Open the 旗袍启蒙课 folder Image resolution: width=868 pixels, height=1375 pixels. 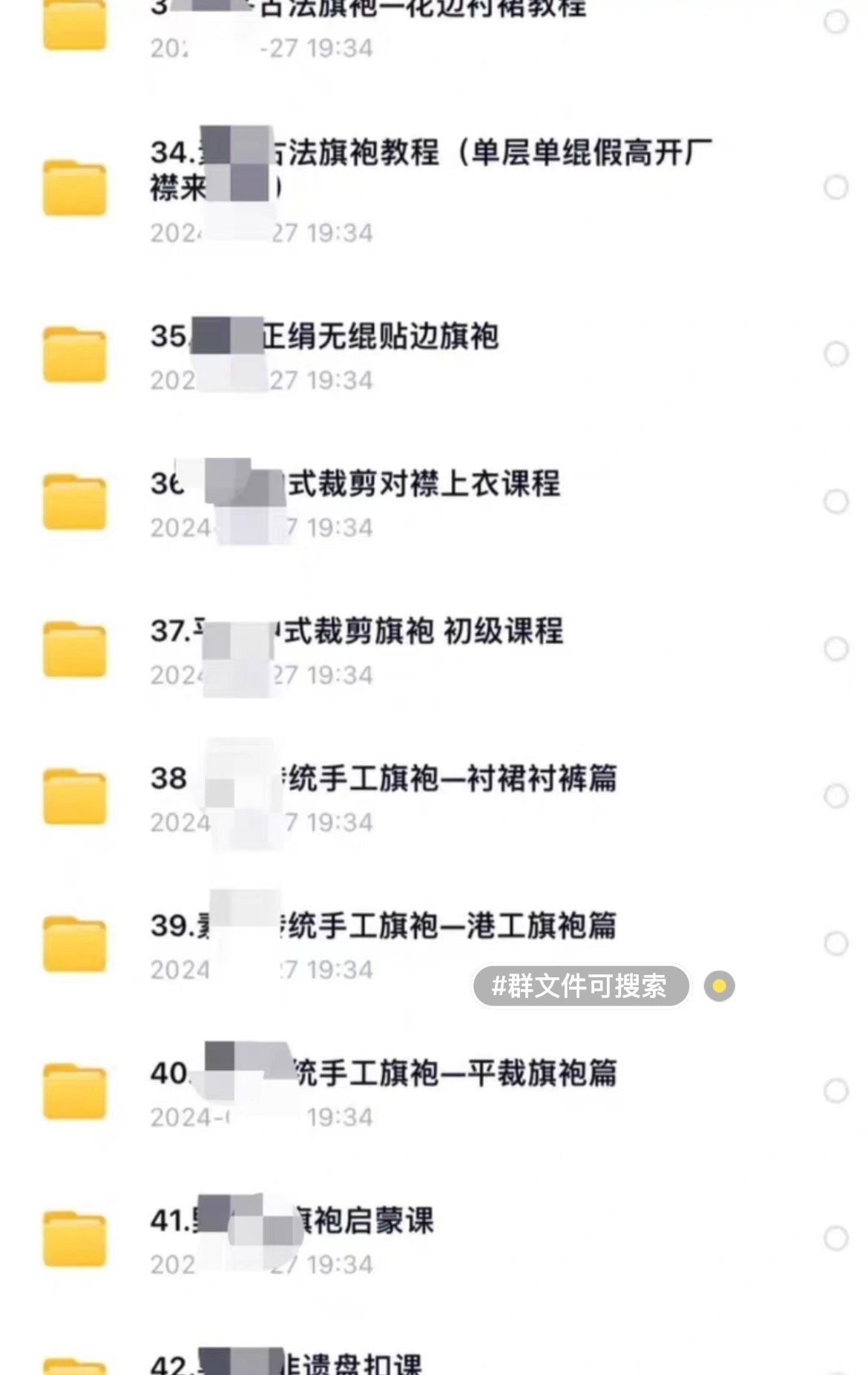tap(364, 1221)
